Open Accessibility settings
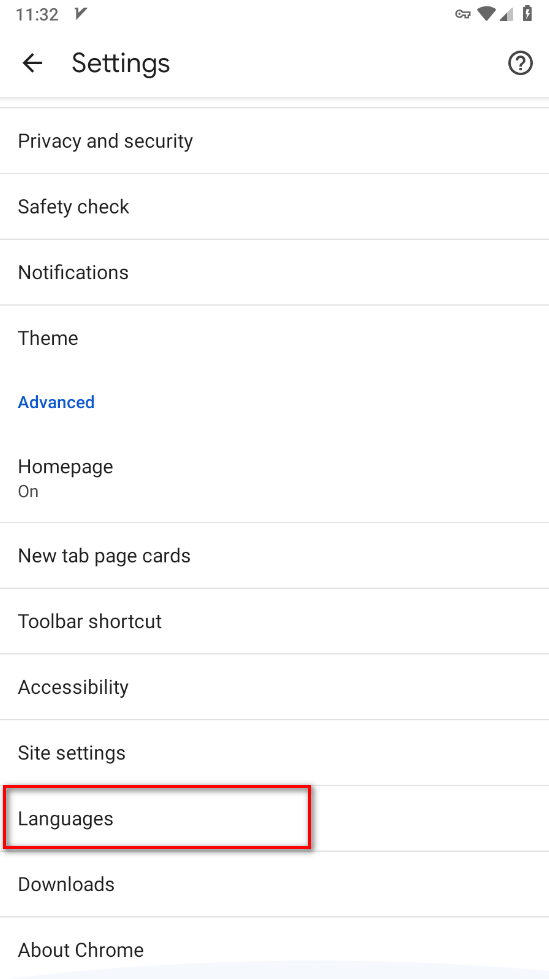 click(x=274, y=687)
